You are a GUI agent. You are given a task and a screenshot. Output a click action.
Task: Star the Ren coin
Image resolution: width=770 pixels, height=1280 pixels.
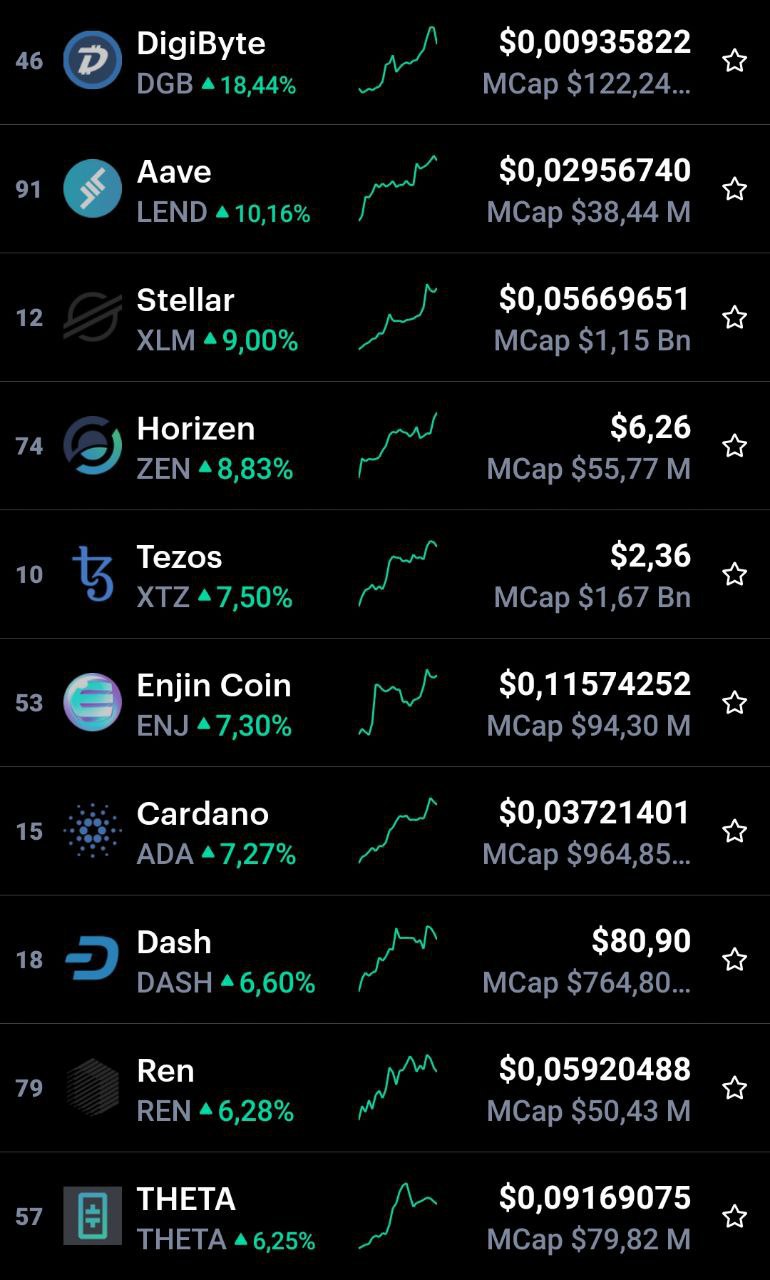click(735, 1088)
